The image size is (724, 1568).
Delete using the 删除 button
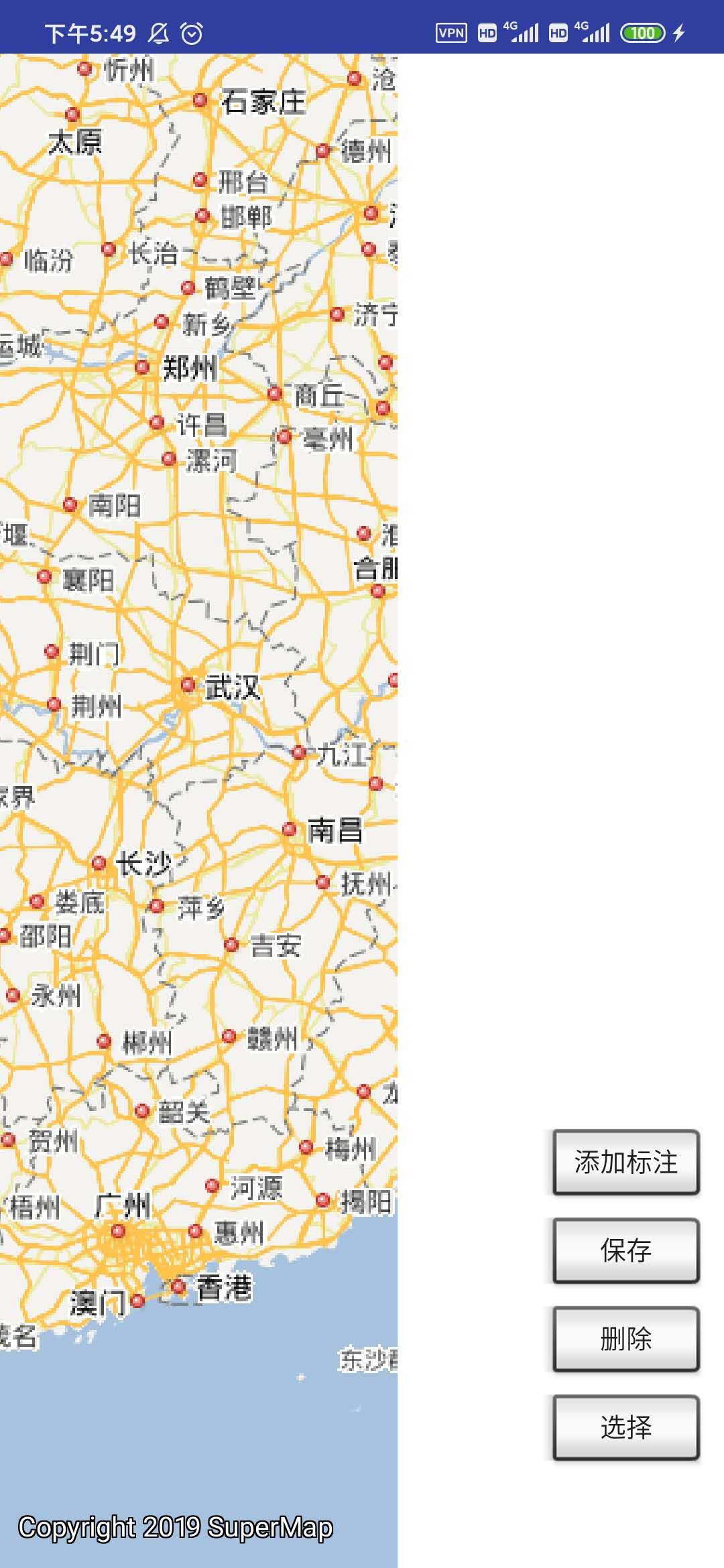625,1339
